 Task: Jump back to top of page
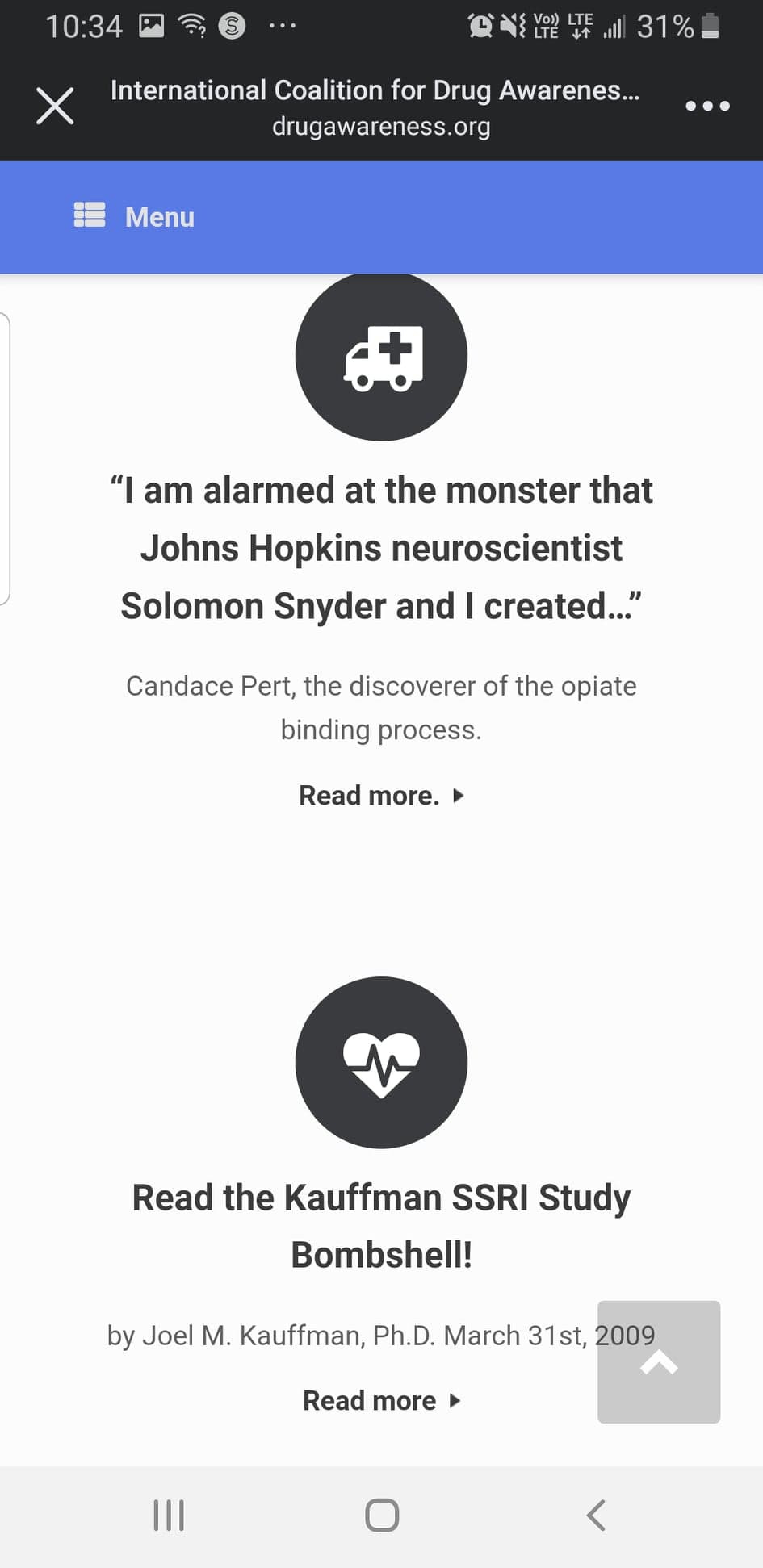658,1362
